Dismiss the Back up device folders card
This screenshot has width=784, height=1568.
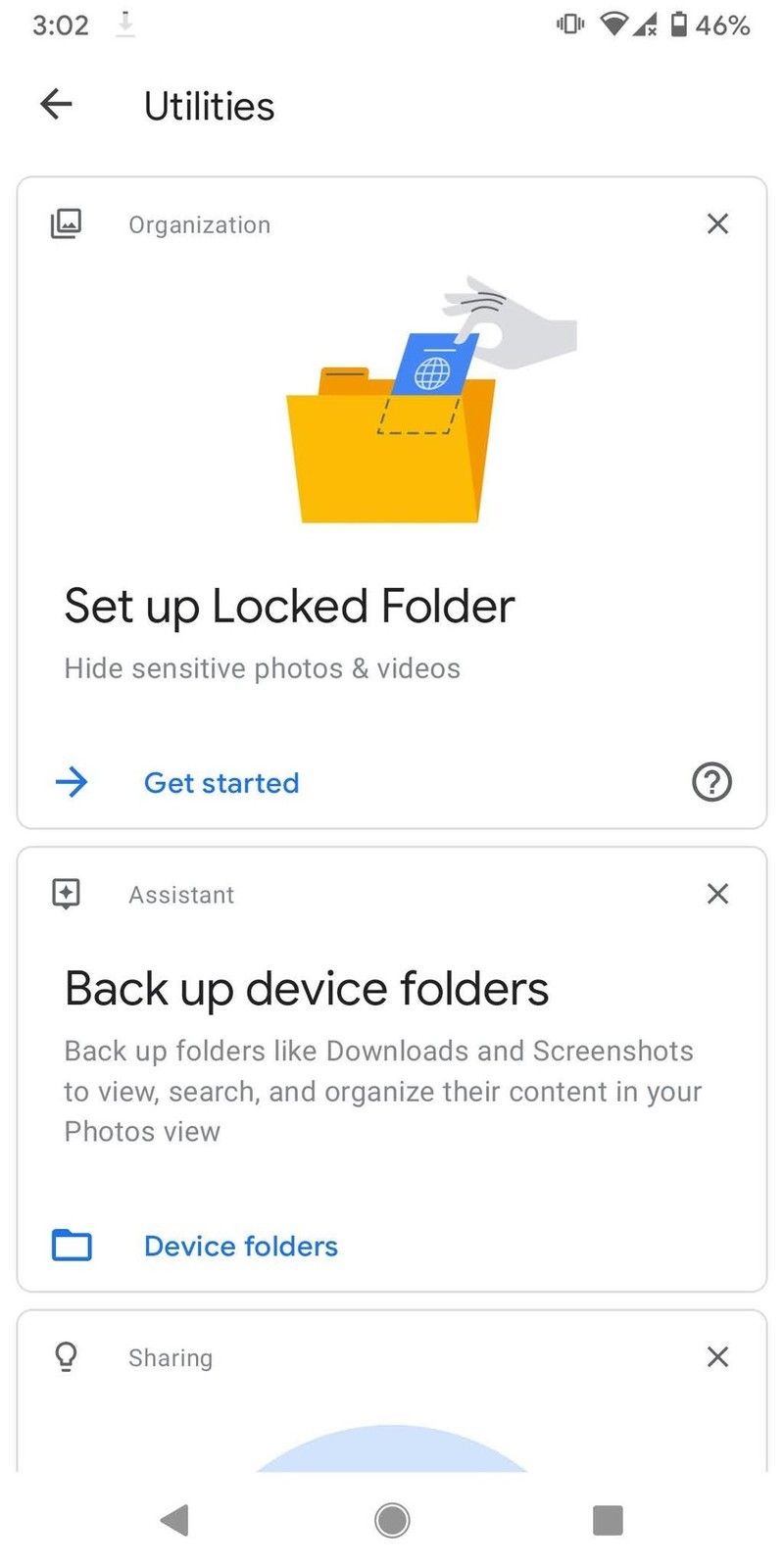click(717, 893)
